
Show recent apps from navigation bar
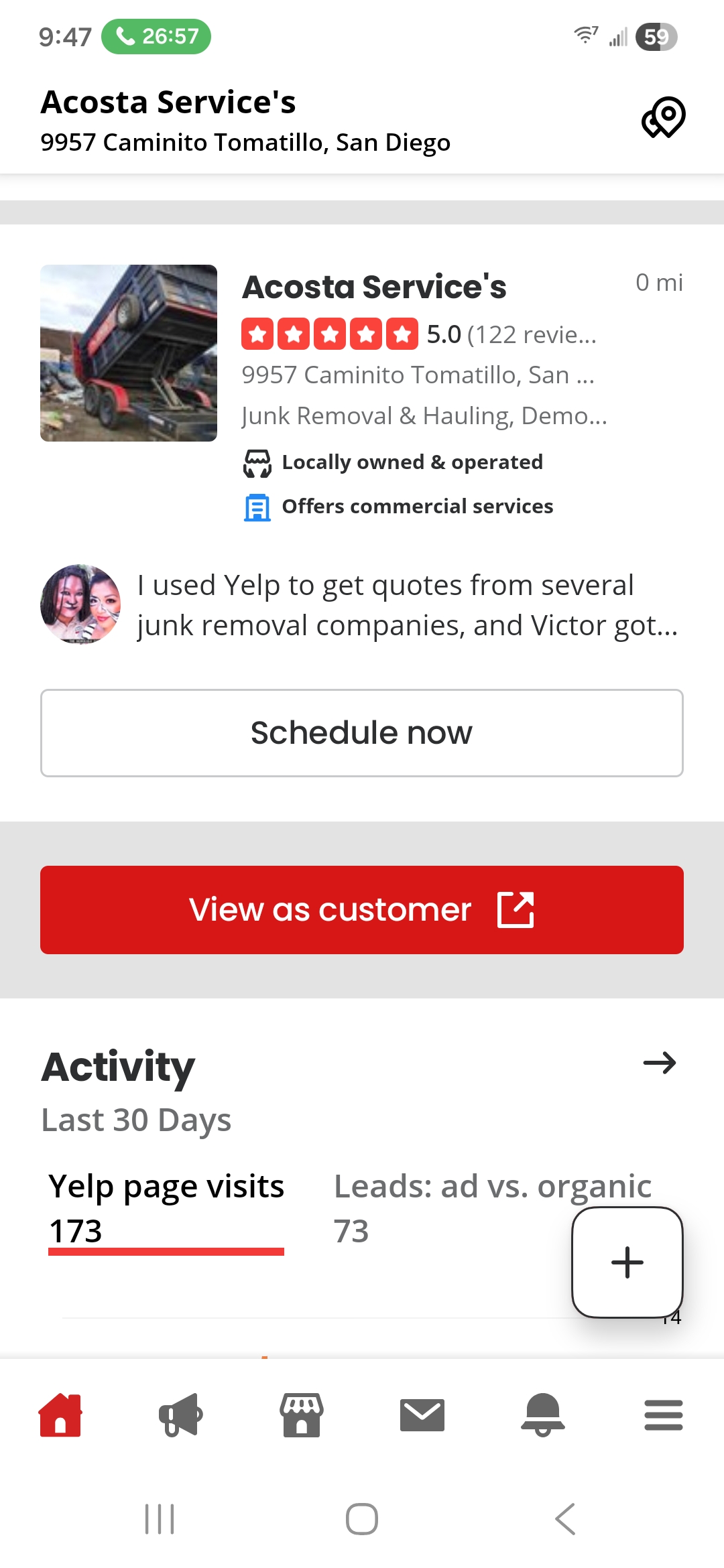pyautogui.click(x=160, y=1519)
